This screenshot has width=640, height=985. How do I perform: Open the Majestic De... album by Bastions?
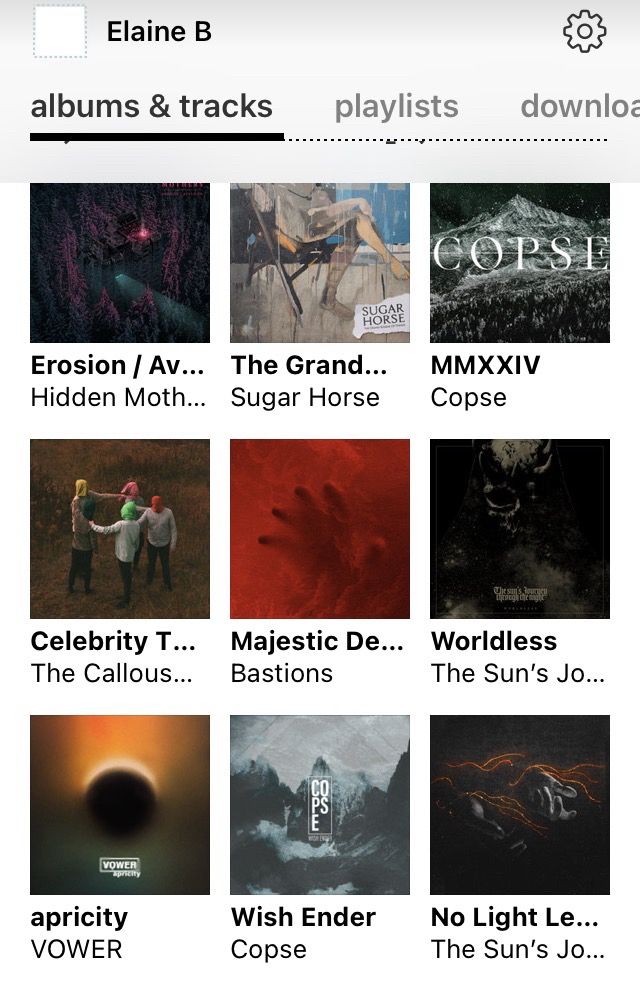320,529
